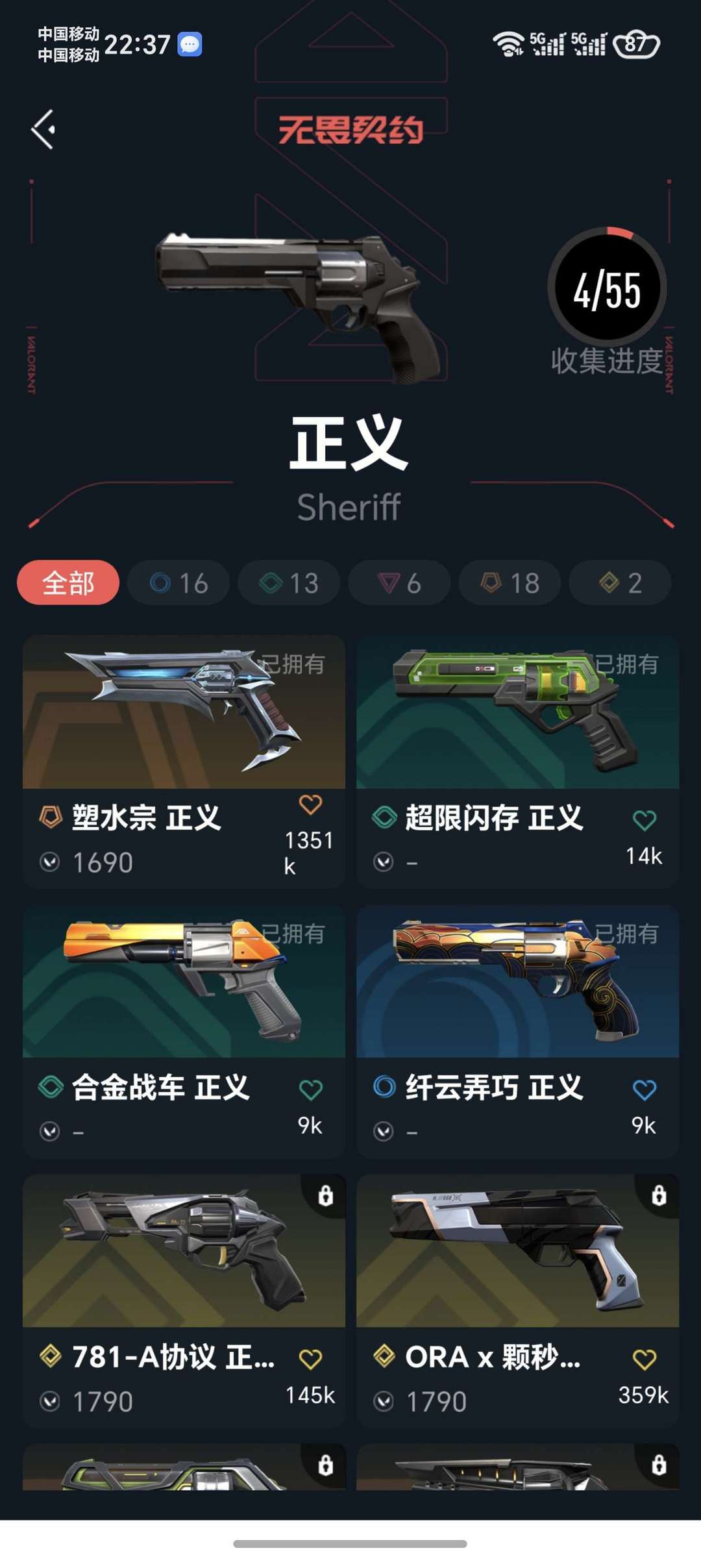Filter skins by the yellow tier 2
The height and width of the screenshot is (1568, 701).
click(620, 582)
